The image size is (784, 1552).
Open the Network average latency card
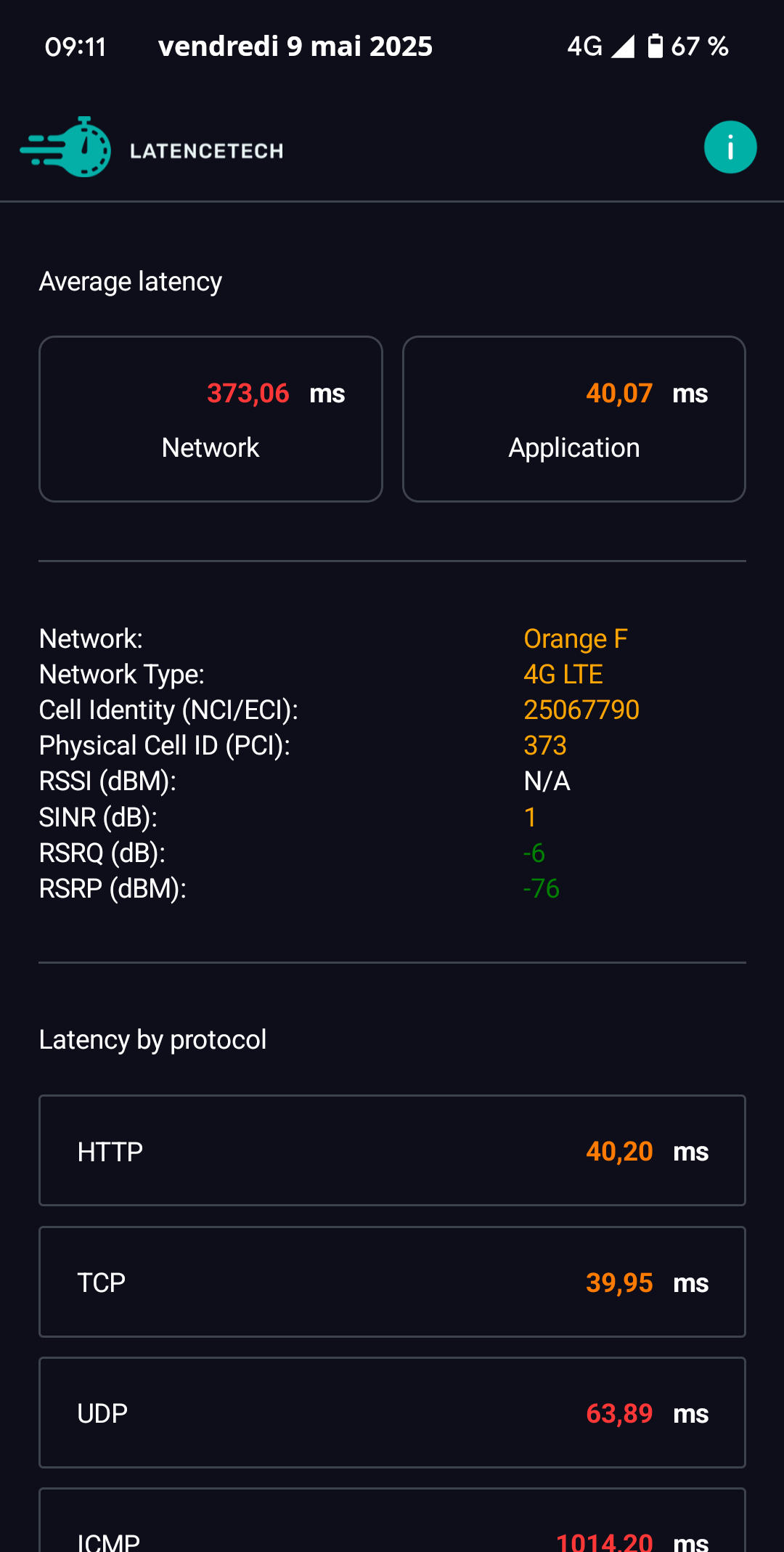point(211,419)
